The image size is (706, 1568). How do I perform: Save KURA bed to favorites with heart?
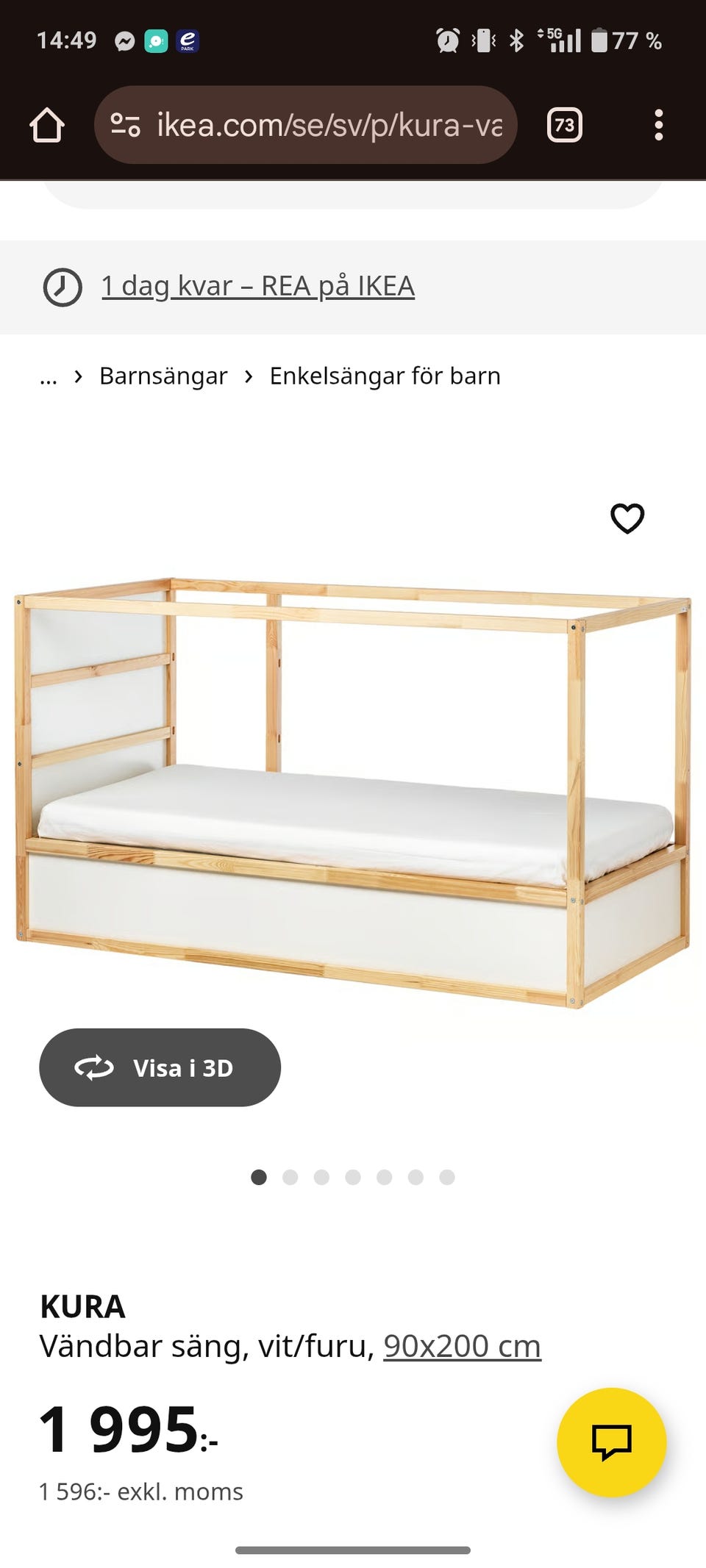627,518
